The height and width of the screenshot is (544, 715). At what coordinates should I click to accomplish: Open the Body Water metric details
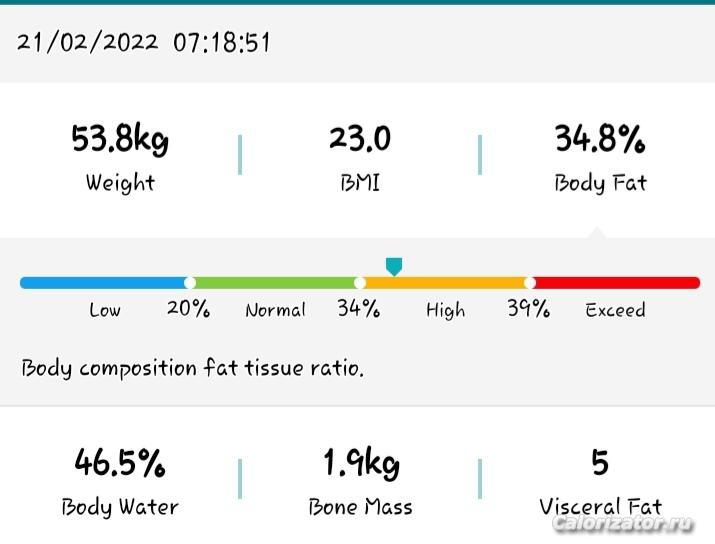tap(120, 482)
